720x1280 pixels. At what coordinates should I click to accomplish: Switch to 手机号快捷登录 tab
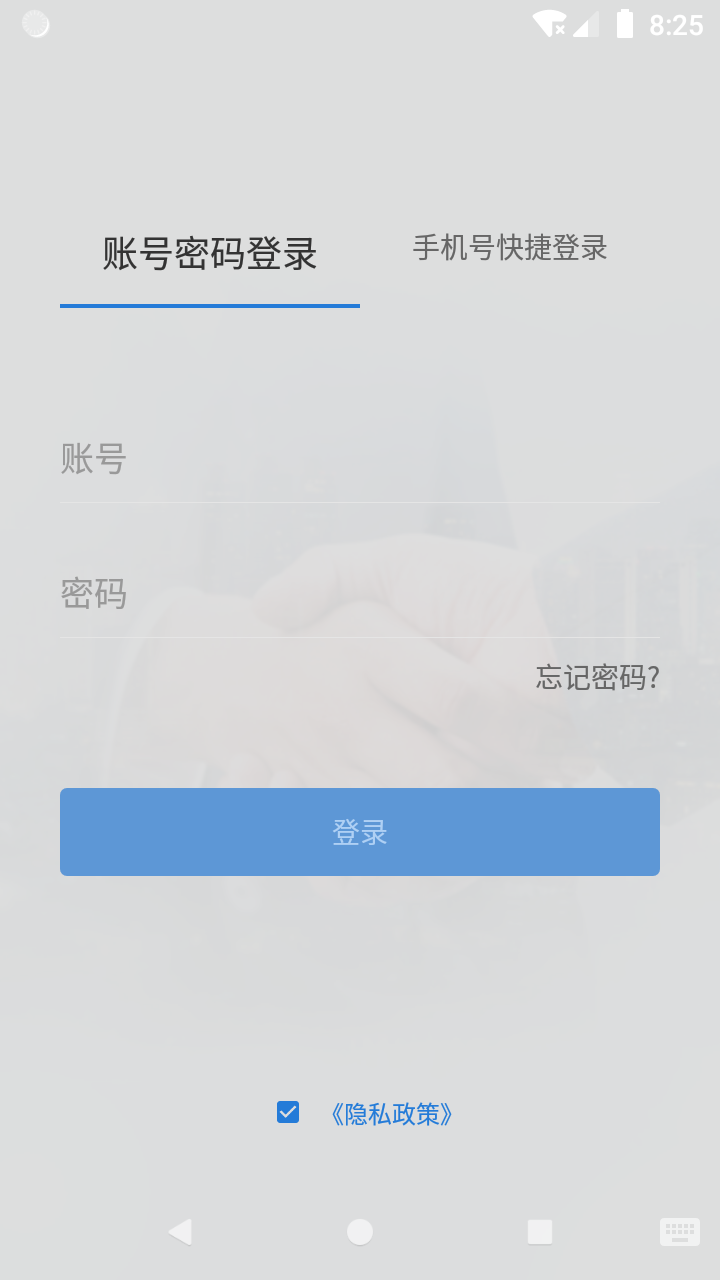coord(510,248)
